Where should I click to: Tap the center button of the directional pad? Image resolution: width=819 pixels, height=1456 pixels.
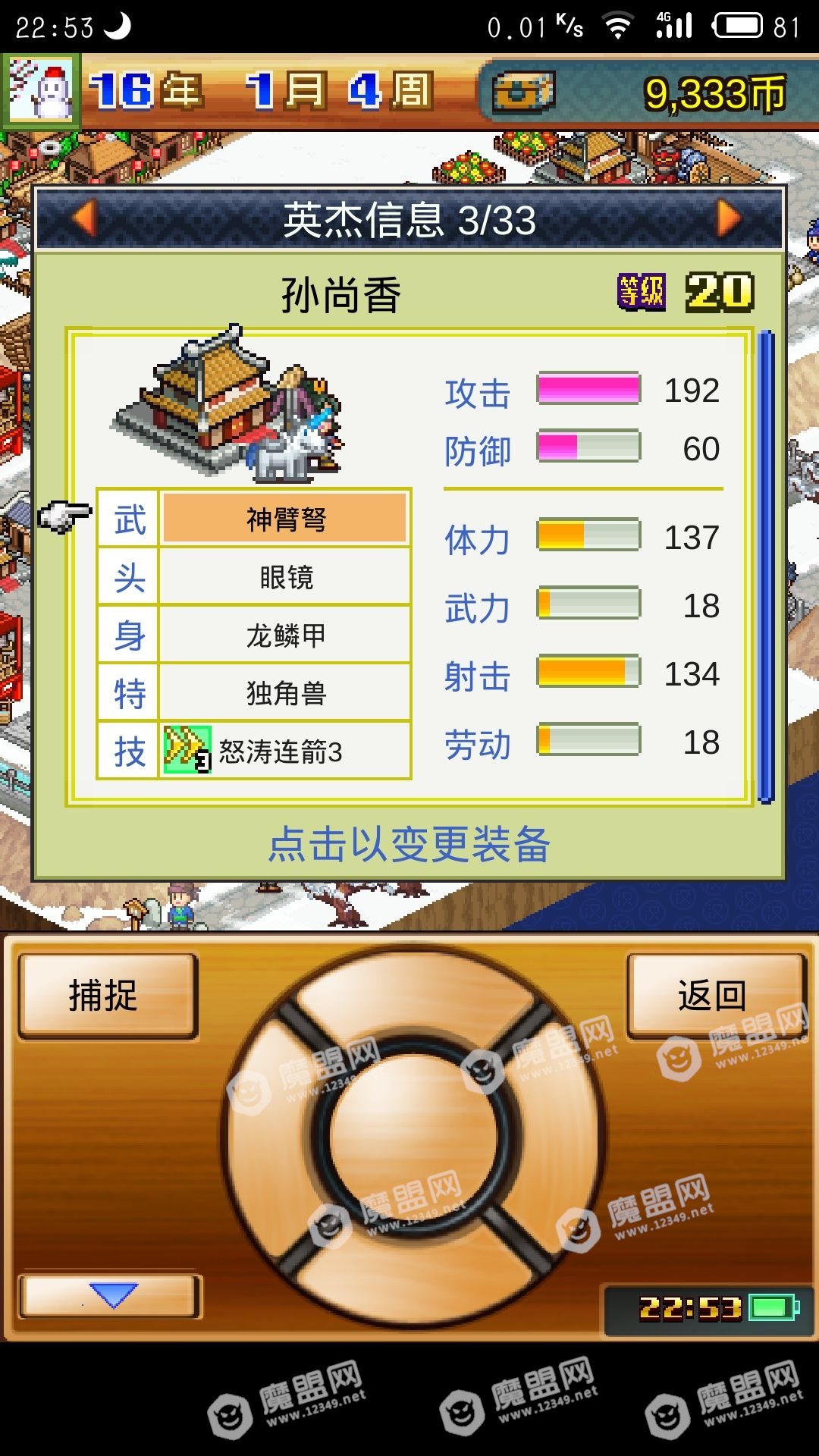(x=413, y=1135)
